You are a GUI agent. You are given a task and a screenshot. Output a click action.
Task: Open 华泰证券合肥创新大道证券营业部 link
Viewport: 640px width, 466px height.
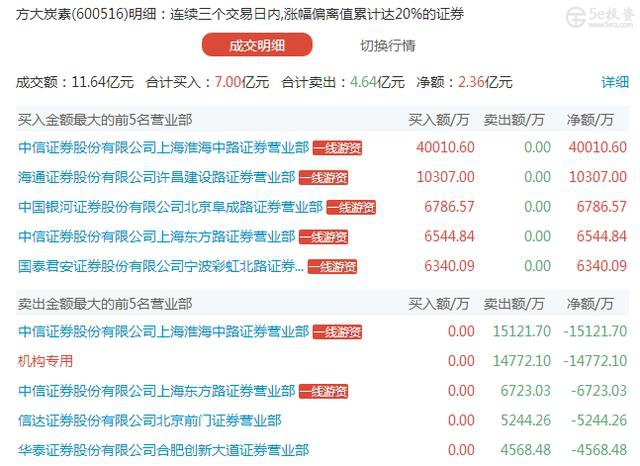(164, 450)
